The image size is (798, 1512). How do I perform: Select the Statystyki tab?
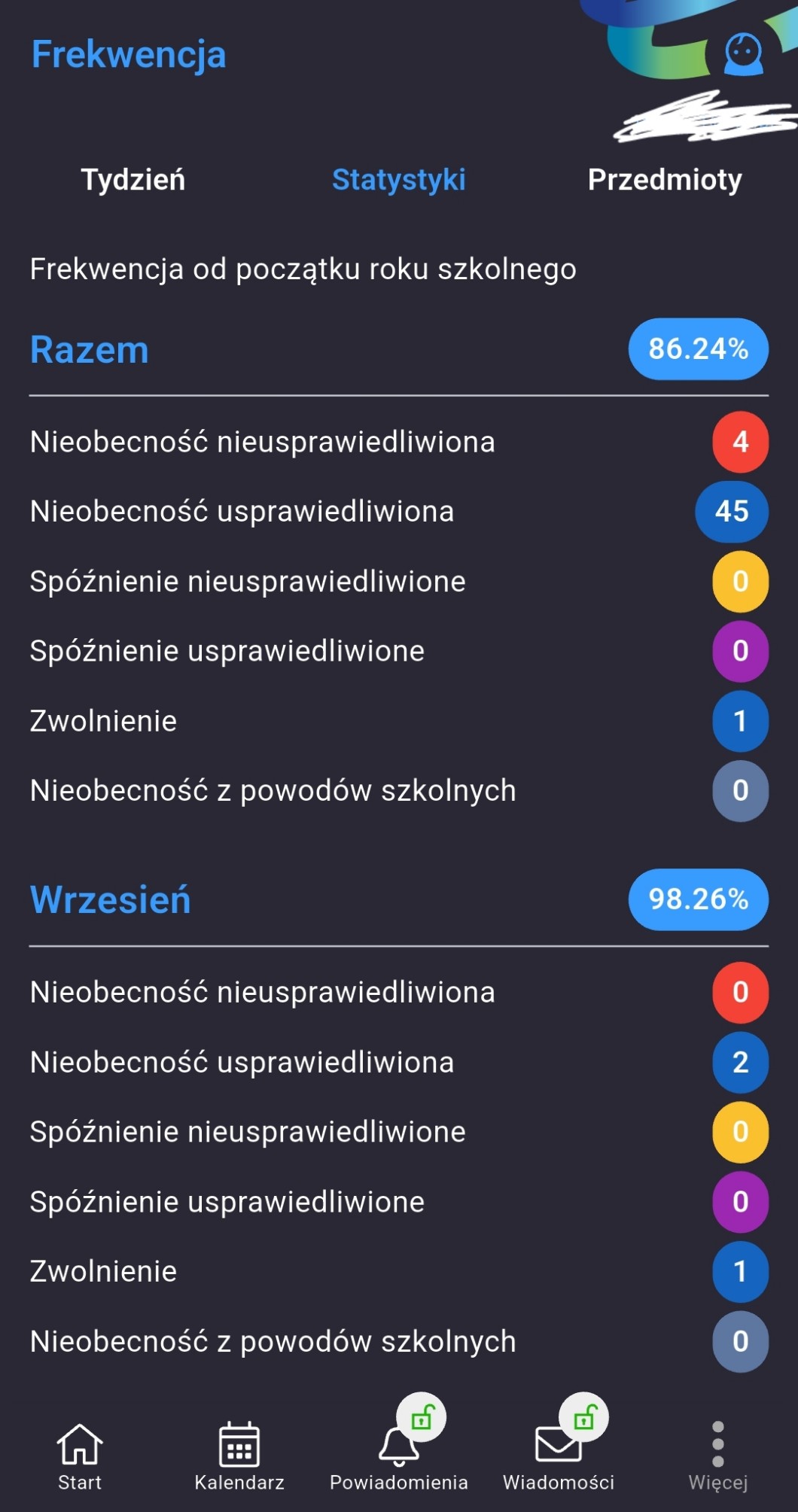398,180
